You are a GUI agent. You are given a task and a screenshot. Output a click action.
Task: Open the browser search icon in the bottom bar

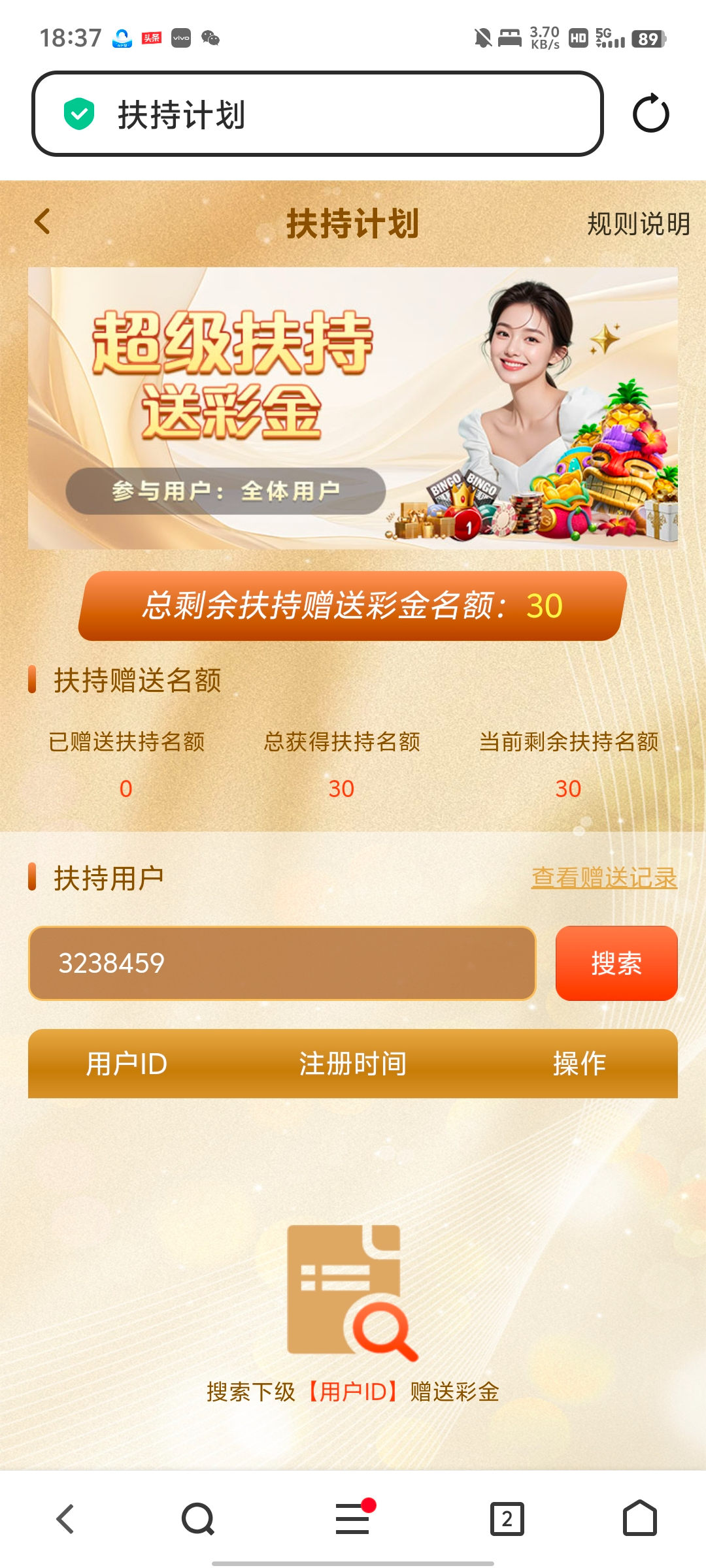pos(197,1518)
